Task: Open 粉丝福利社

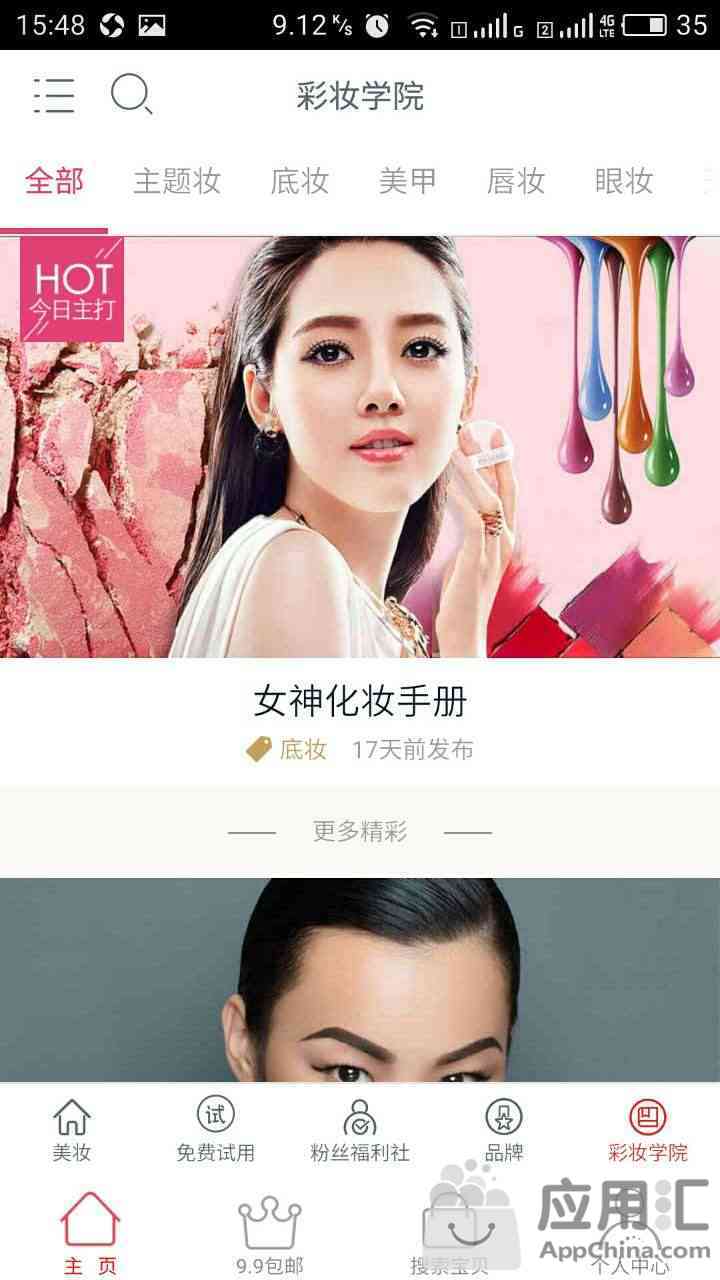Action: pos(360,1130)
